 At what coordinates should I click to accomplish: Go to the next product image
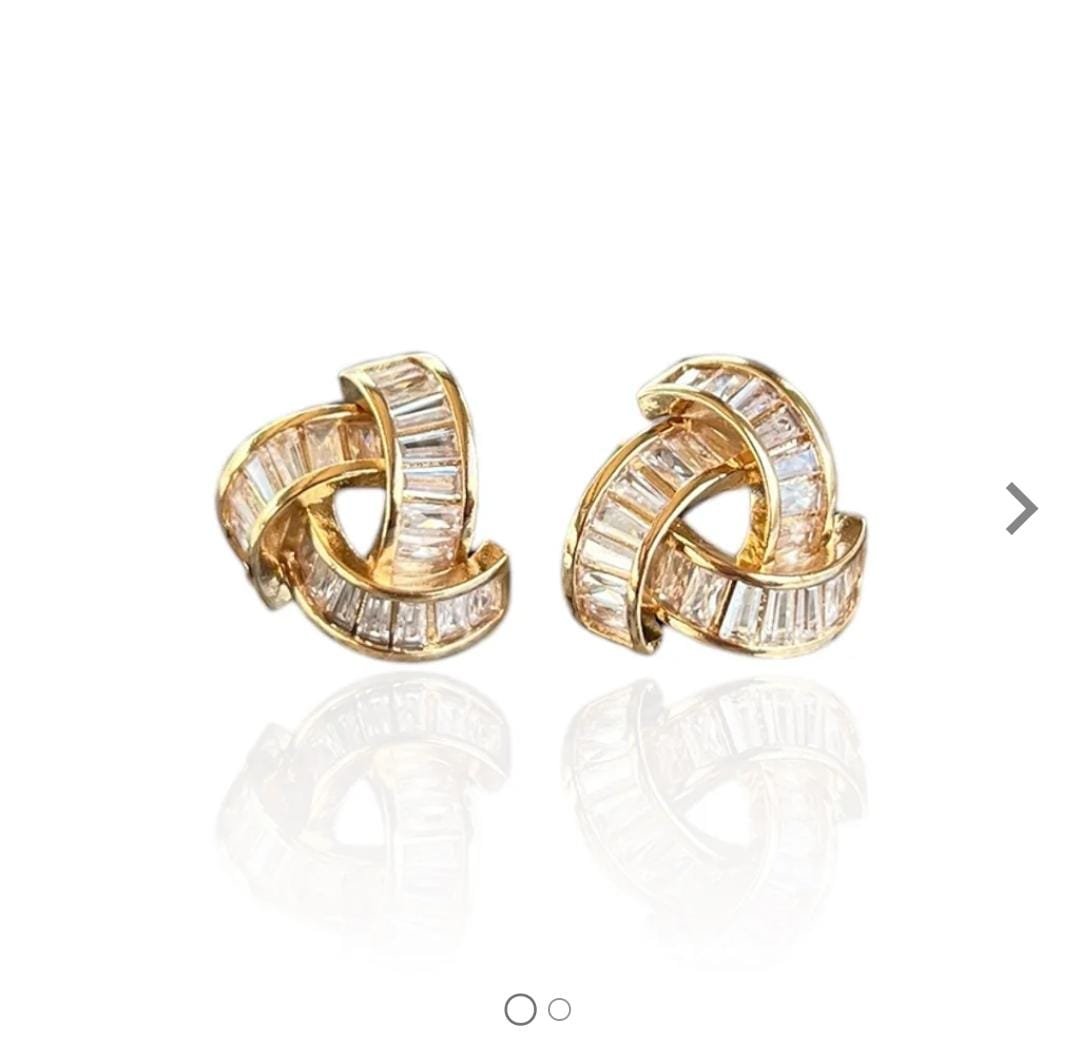click(1021, 508)
